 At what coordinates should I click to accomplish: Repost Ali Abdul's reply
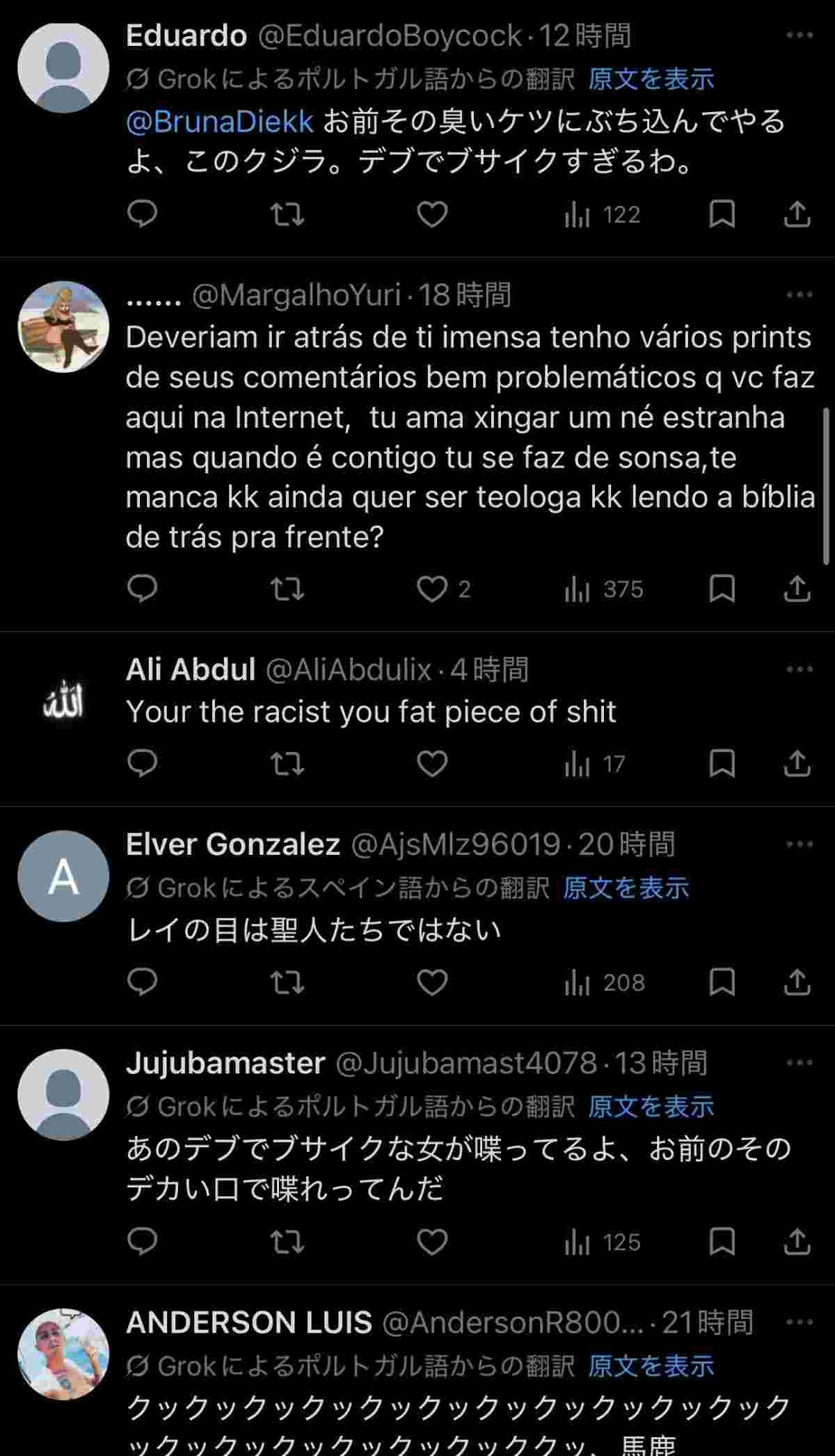tap(287, 764)
